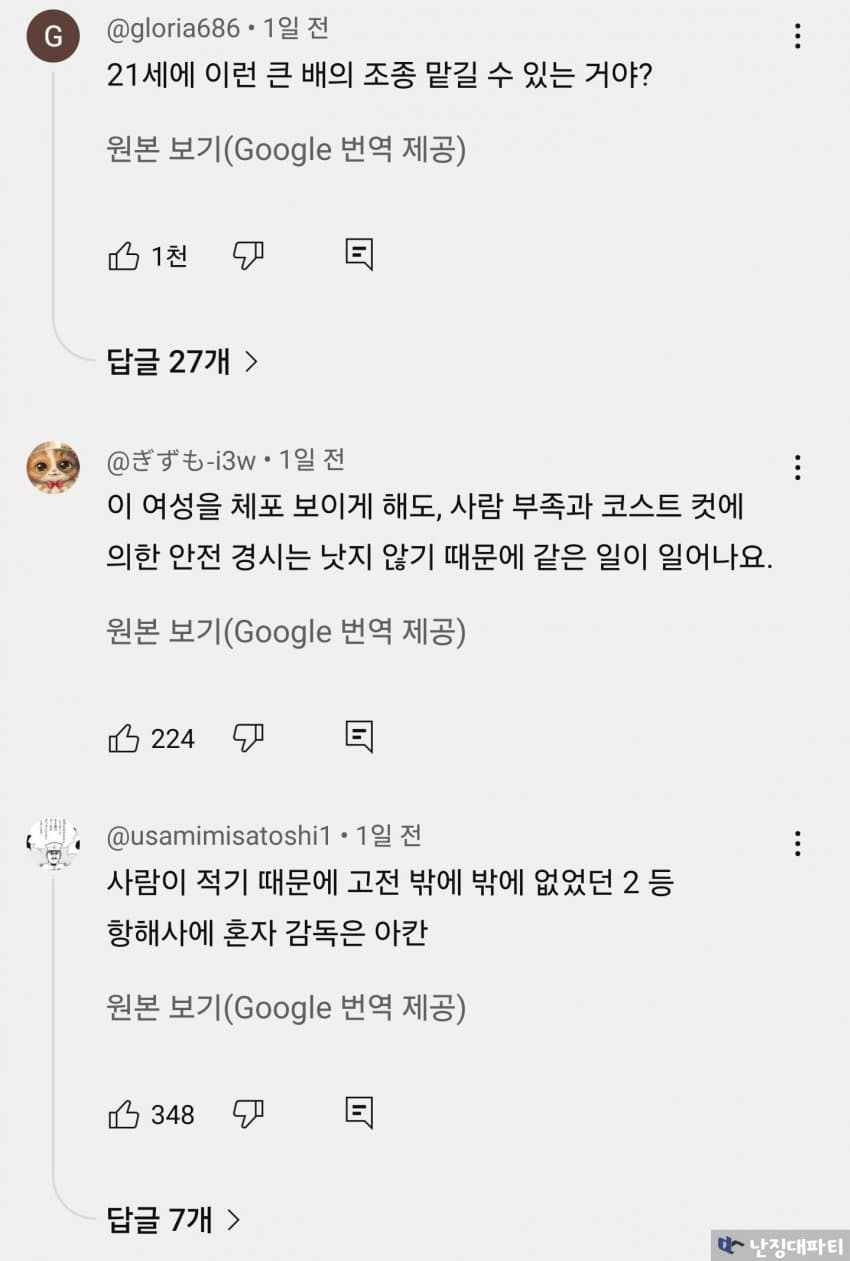Like ぎずも-i3w's comment
This screenshot has width=850, height=1261.
(123, 739)
